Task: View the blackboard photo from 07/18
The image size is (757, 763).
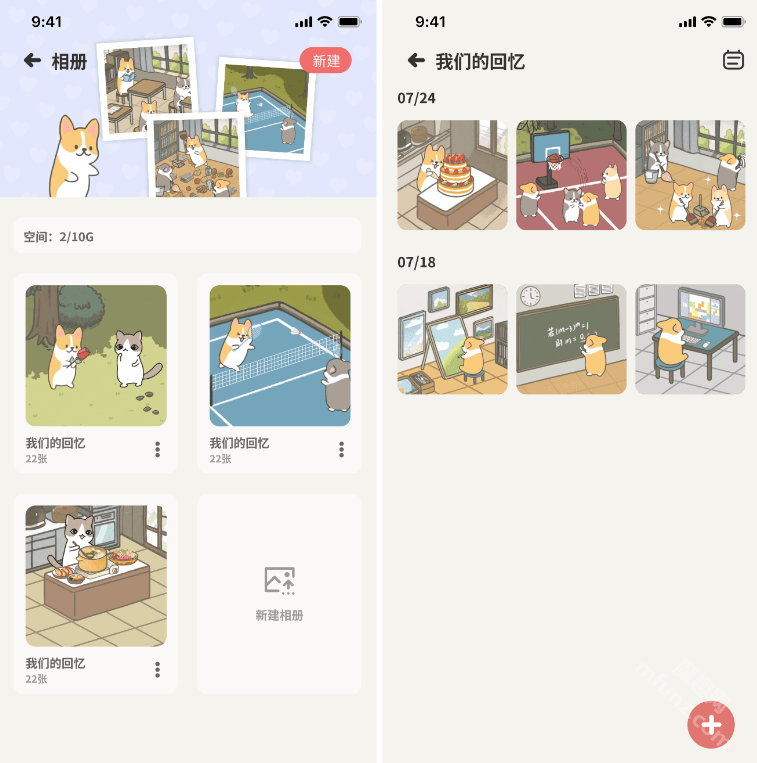Action: point(571,339)
